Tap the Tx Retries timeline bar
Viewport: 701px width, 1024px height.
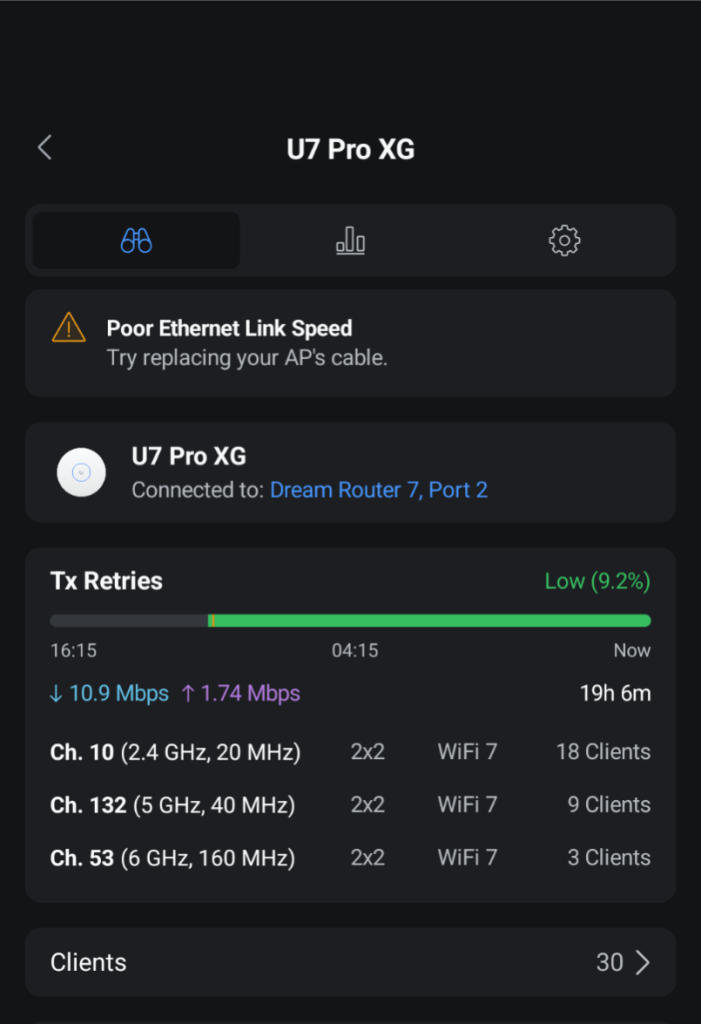pos(350,621)
